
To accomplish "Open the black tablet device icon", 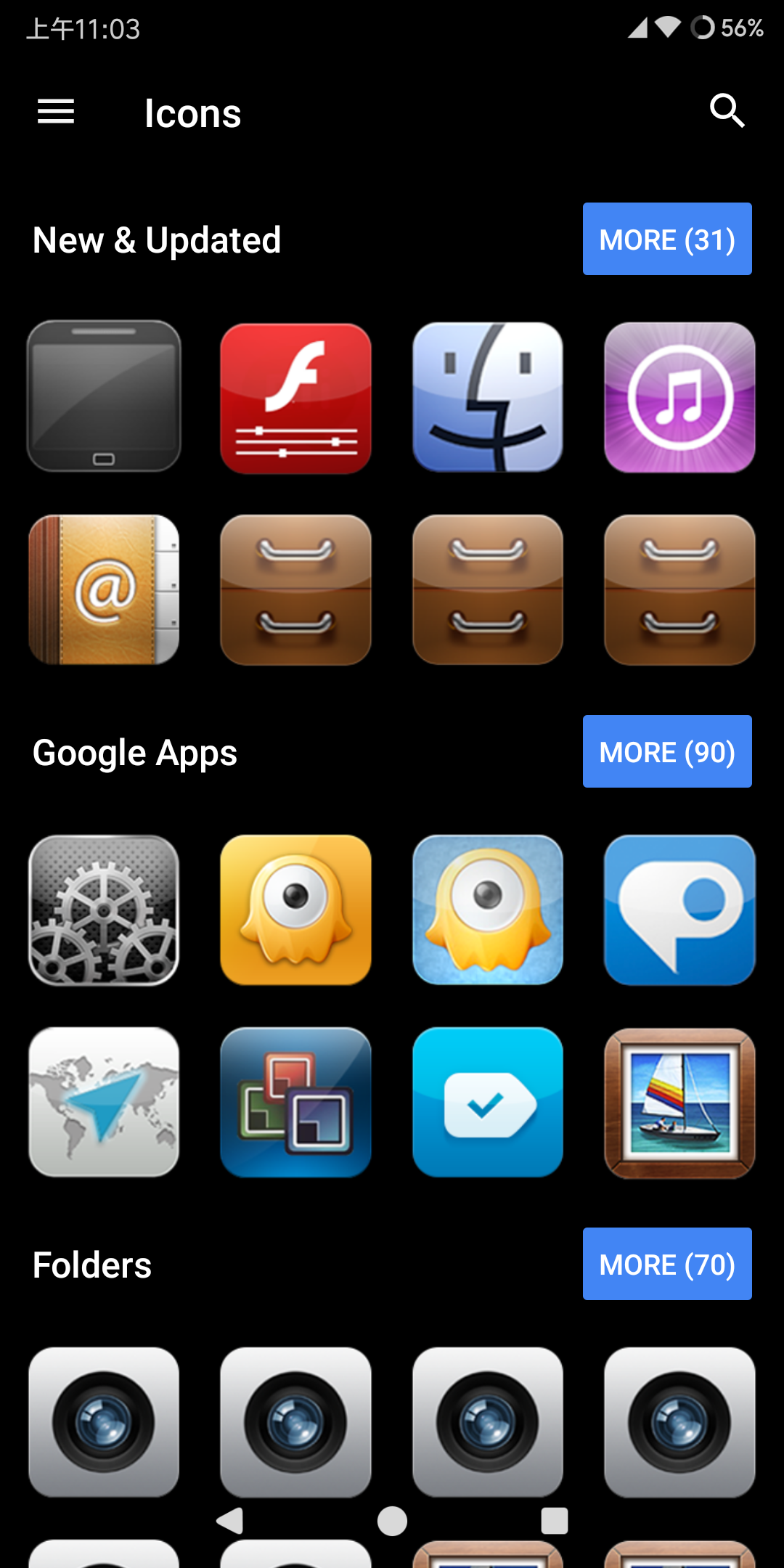I will [x=104, y=396].
